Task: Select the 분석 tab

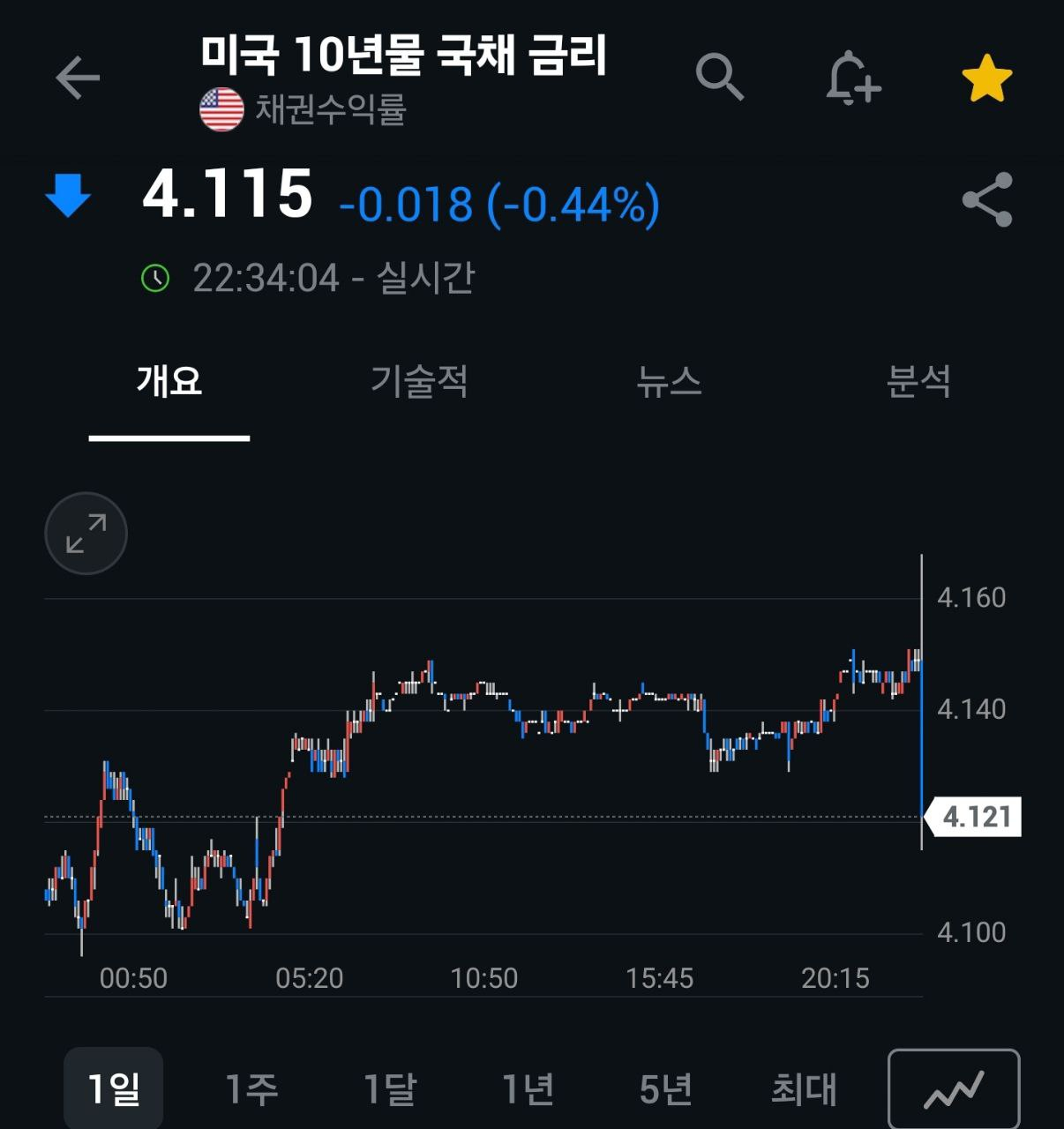Action: 918,381
